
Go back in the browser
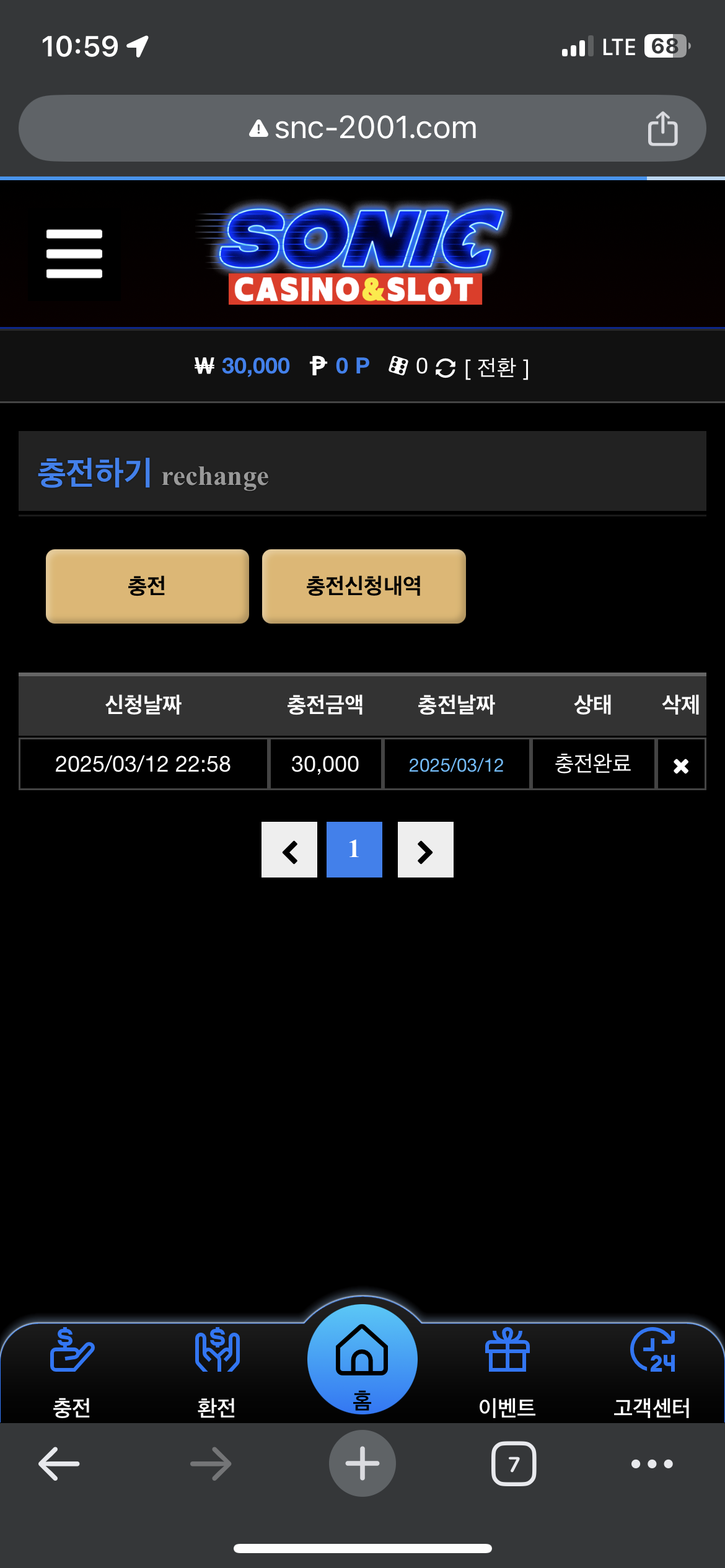pyautogui.click(x=59, y=1464)
